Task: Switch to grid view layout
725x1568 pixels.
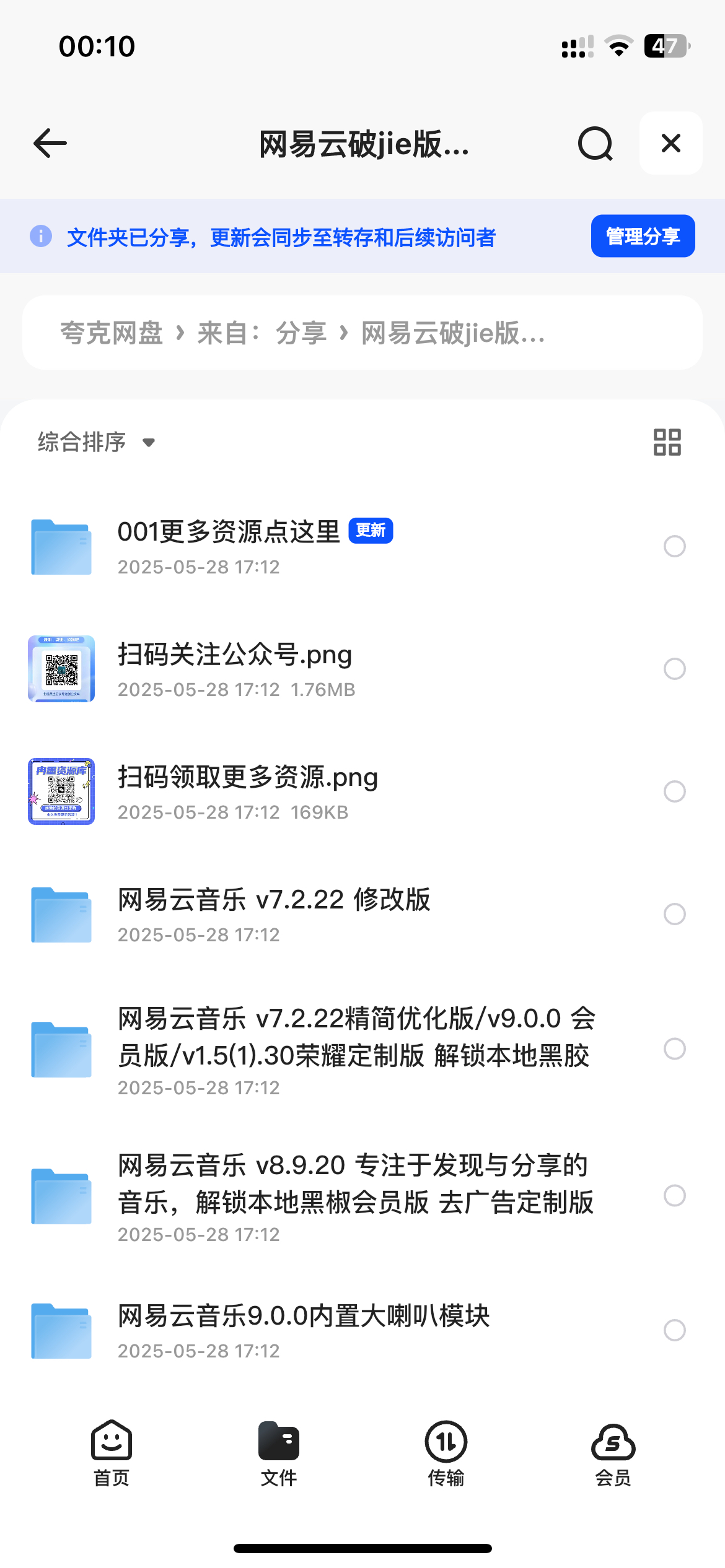Action: point(667,442)
